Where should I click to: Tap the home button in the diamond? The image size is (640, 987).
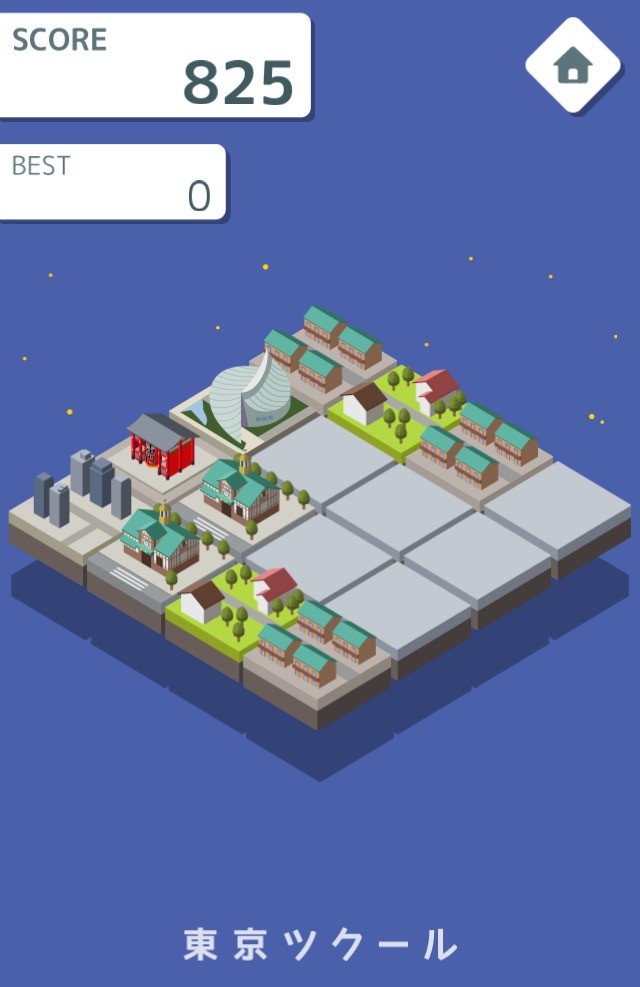coord(573,65)
